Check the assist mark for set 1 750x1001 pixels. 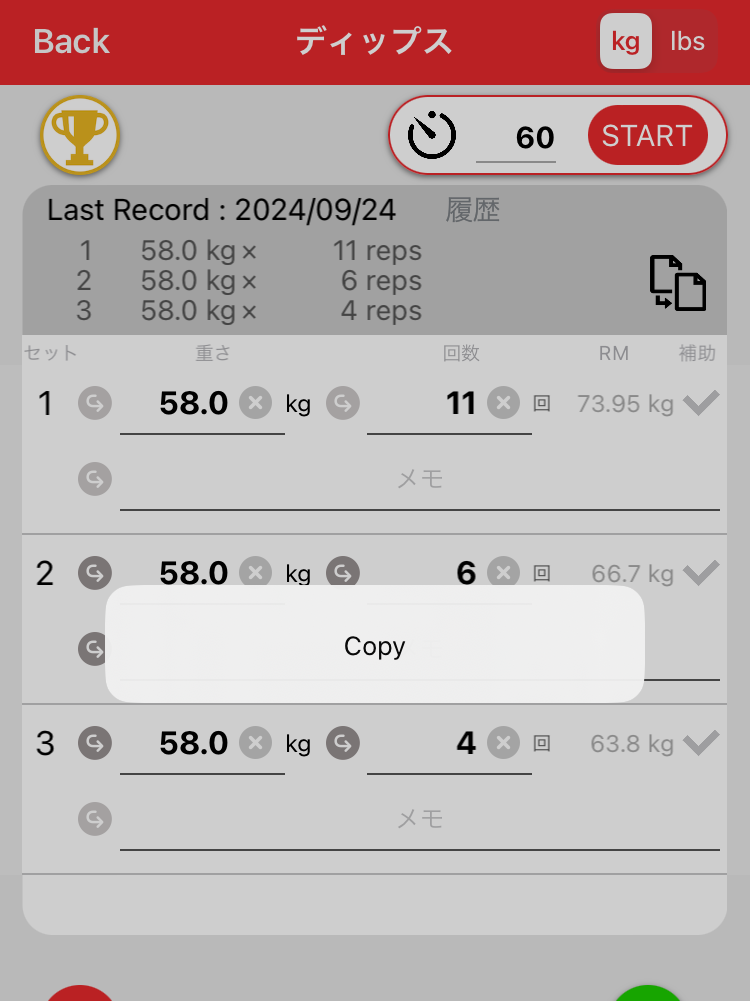pos(701,404)
